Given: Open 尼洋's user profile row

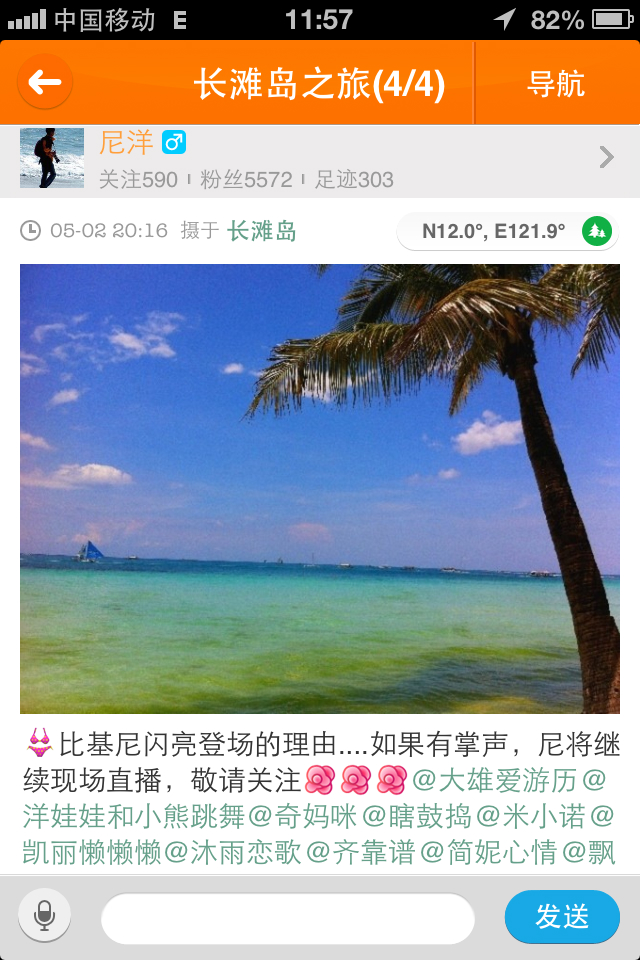Looking at the screenshot, I should [x=320, y=158].
